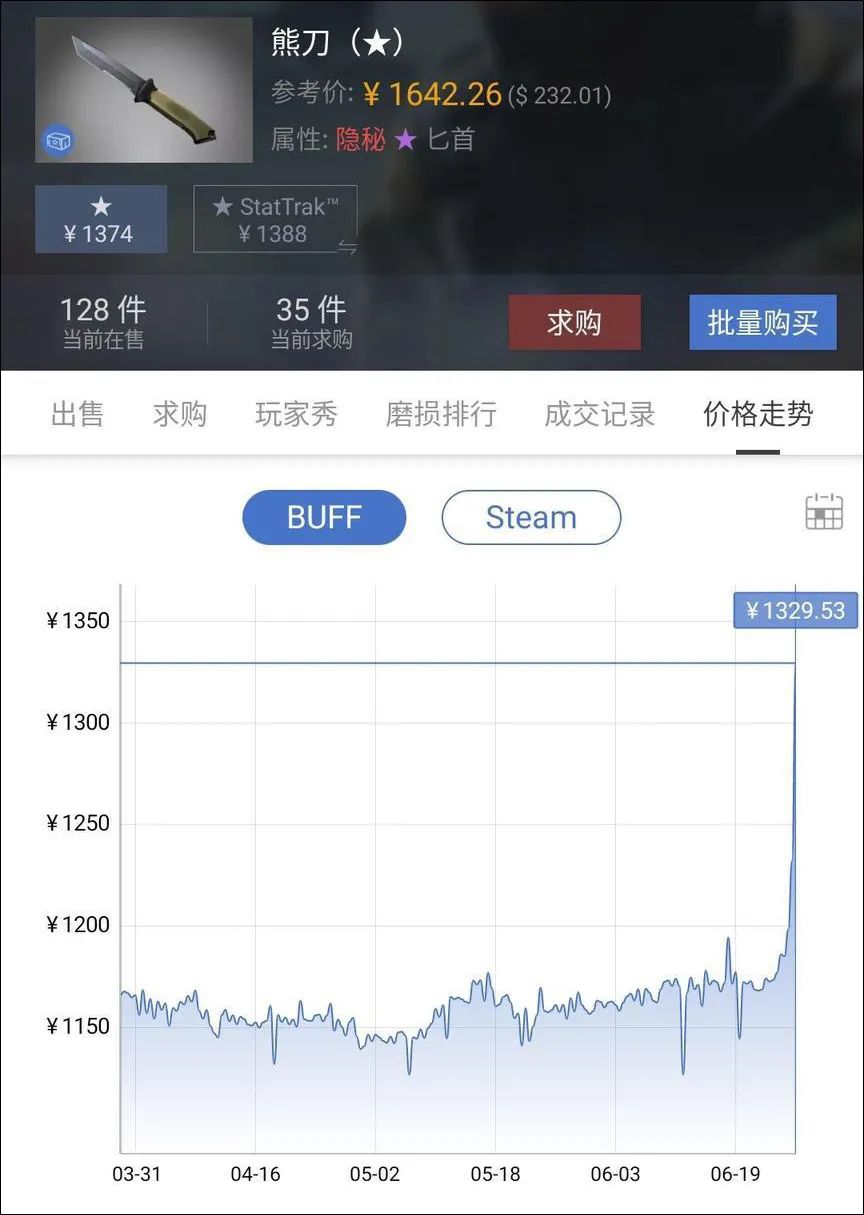Viewport: 864px width, 1215px height.
Task: Click the ¥1329.53 price tooltip on chart
Action: pyautogui.click(x=796, y=610)
